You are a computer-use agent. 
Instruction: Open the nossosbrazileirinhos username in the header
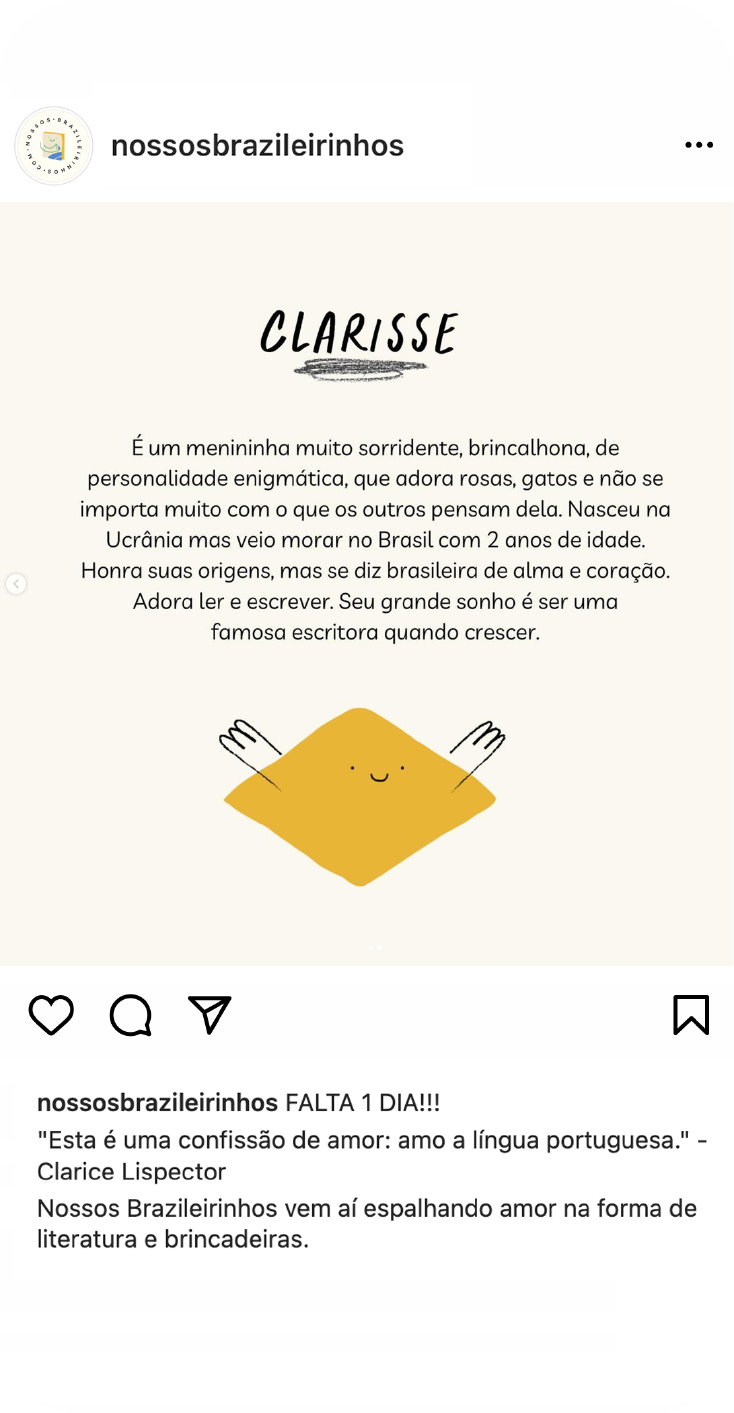click(257, 146)
